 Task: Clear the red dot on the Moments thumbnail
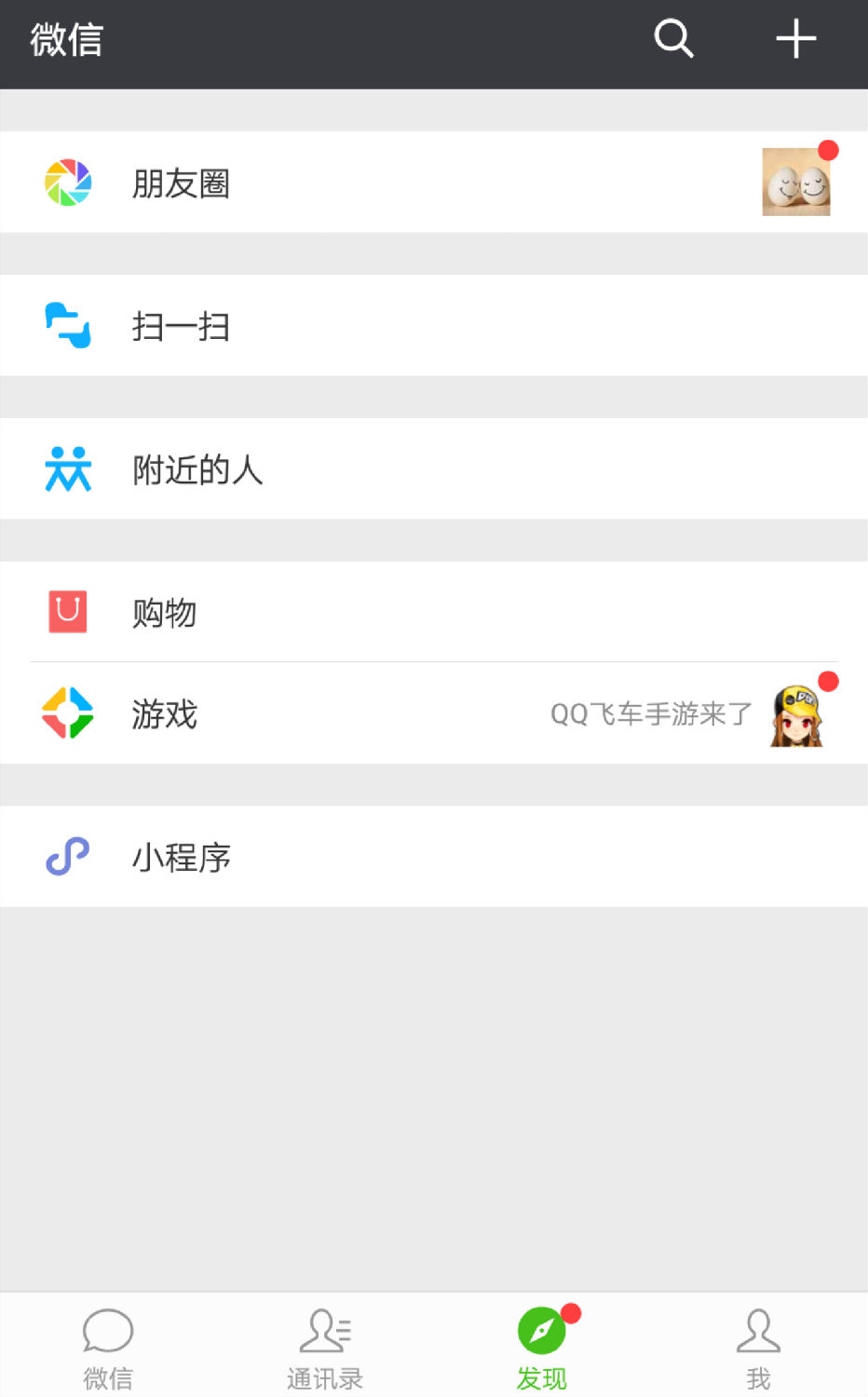click(x=830, y=152)
